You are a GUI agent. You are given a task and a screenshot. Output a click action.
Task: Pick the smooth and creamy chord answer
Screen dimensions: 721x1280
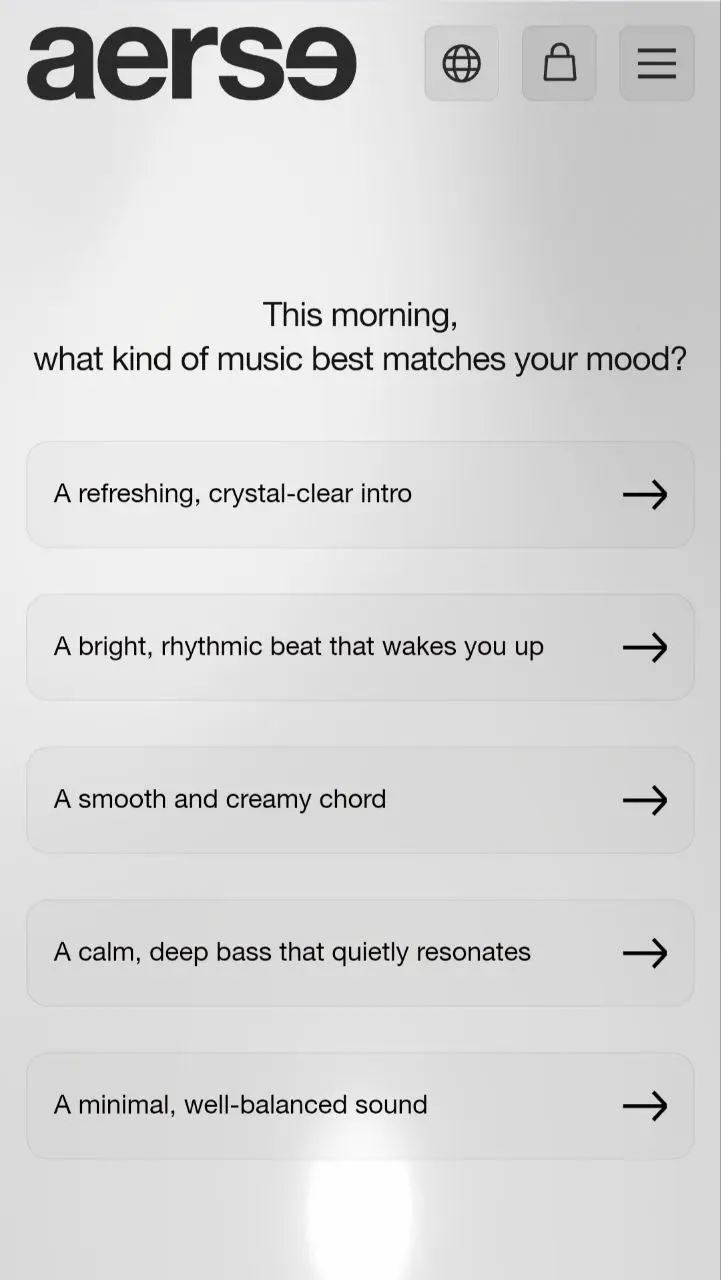[x=360, y=800]
